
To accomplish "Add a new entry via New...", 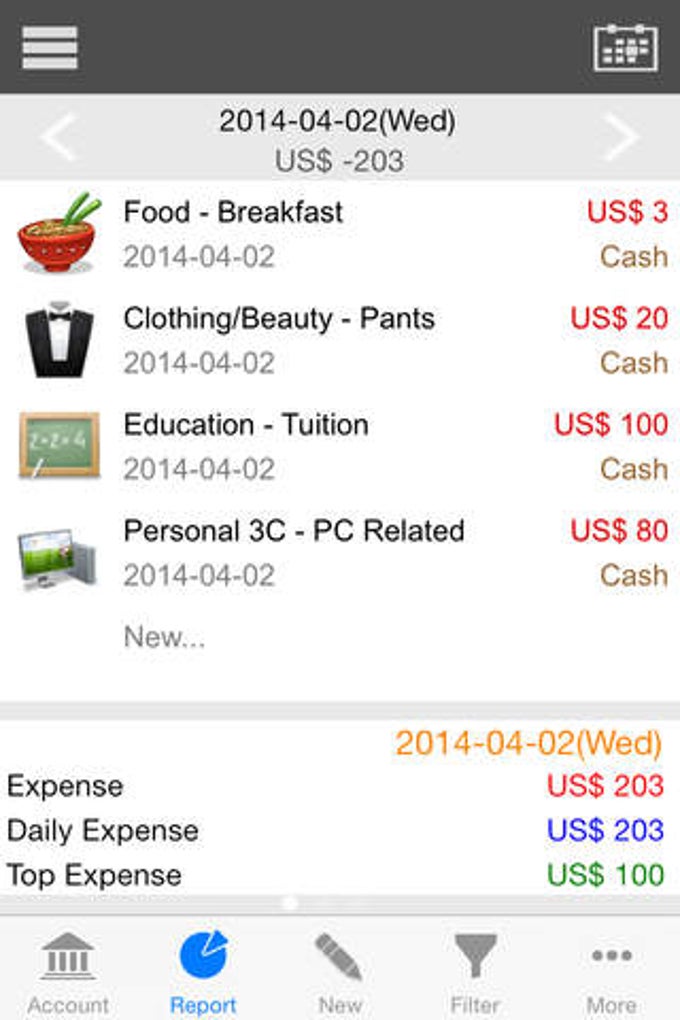I will pos(164,637).
